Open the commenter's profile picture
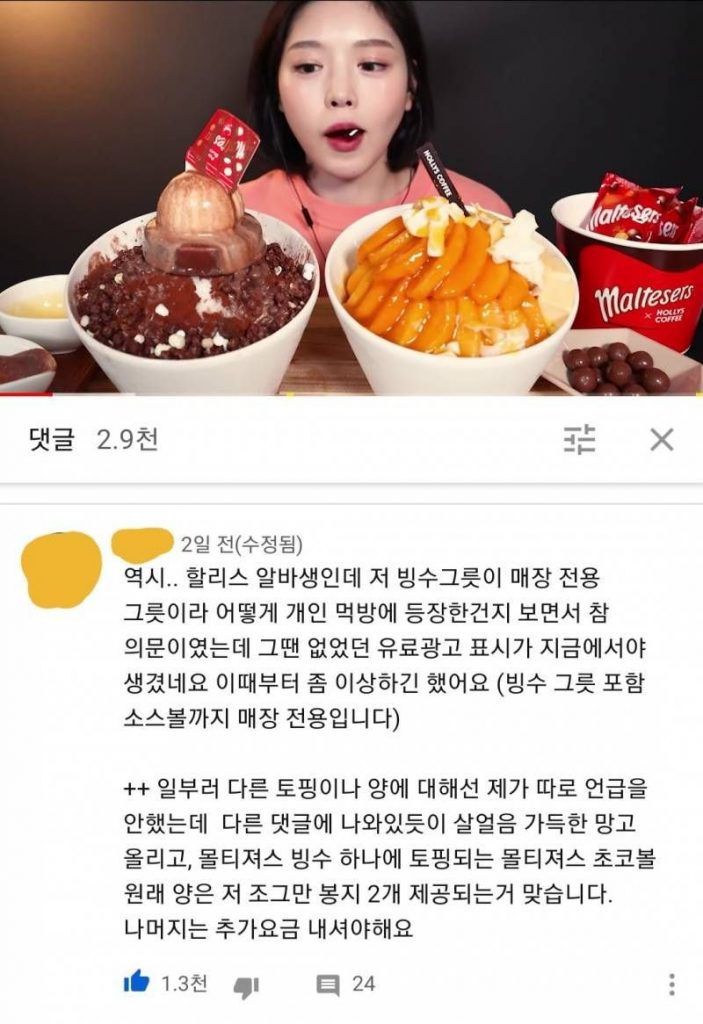This screenshot has width=703, height=1024. point(60,569)
